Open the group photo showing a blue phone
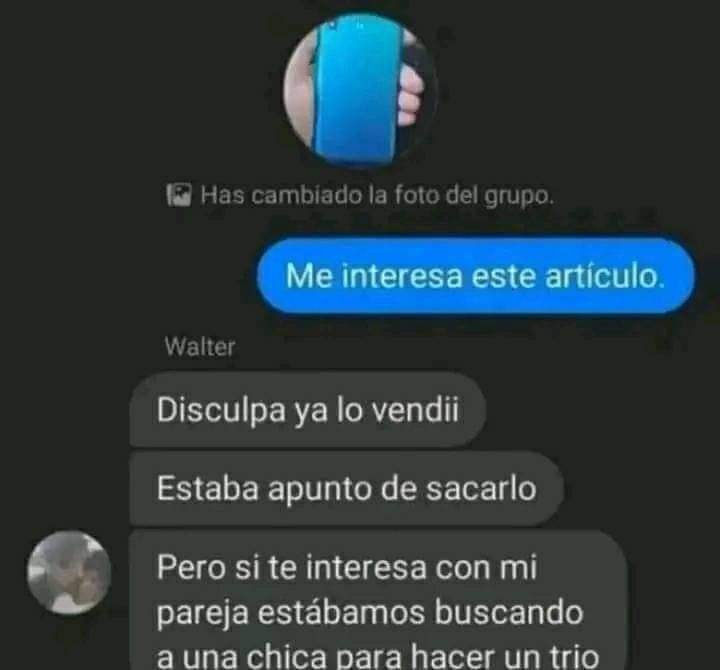Screen dimensions: 720x670 click(x=360, y=88)
